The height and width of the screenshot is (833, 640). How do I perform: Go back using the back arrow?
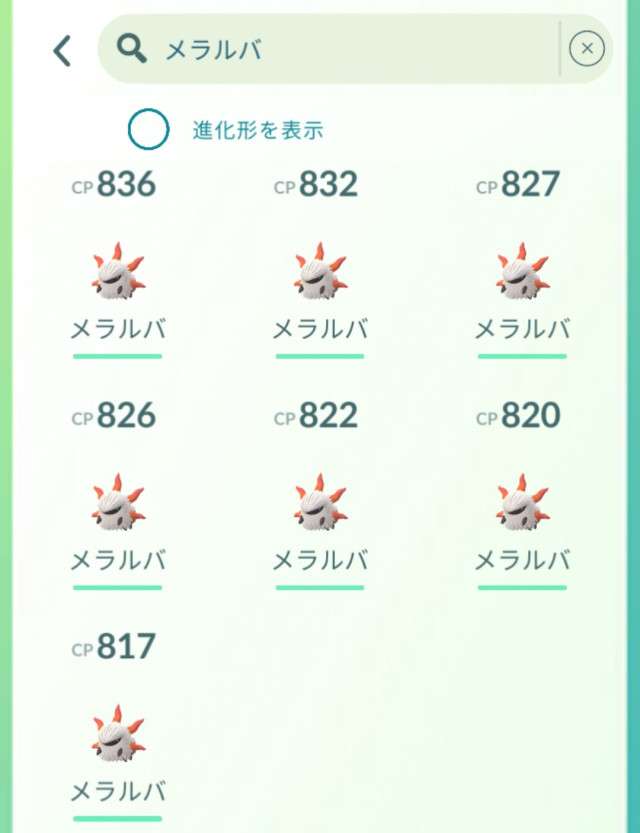(62, 50)
